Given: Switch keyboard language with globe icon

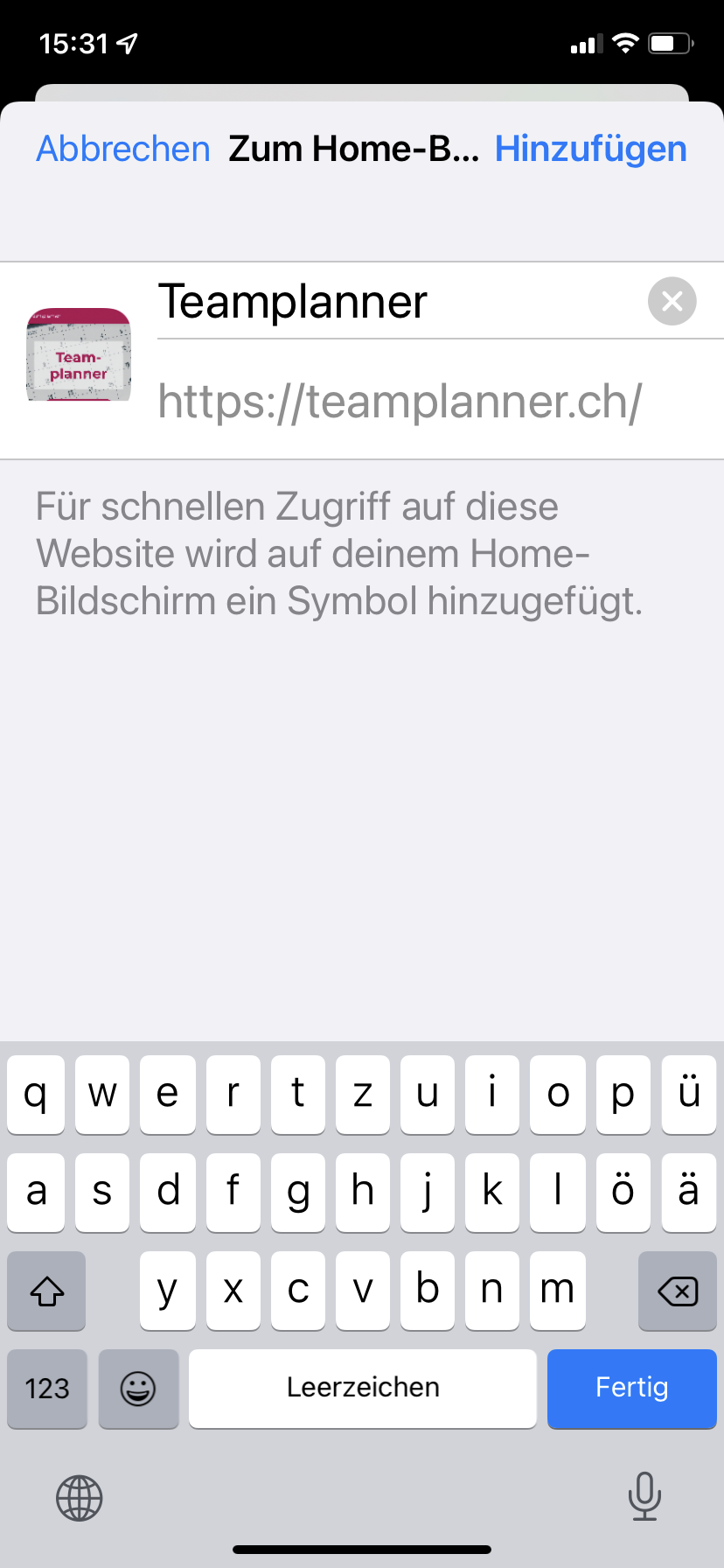Looking at the screenshot, I should click(80, 1497).
